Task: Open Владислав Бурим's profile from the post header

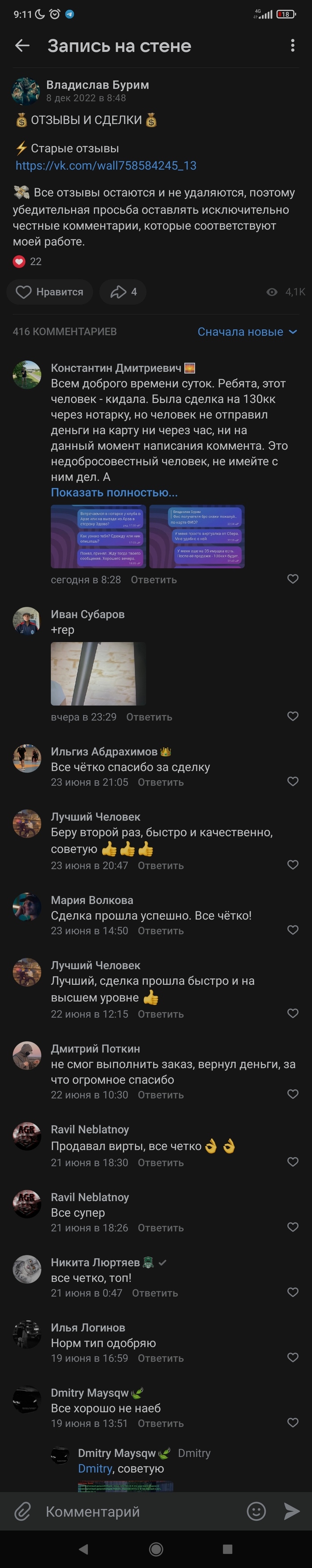Action: 98,85
